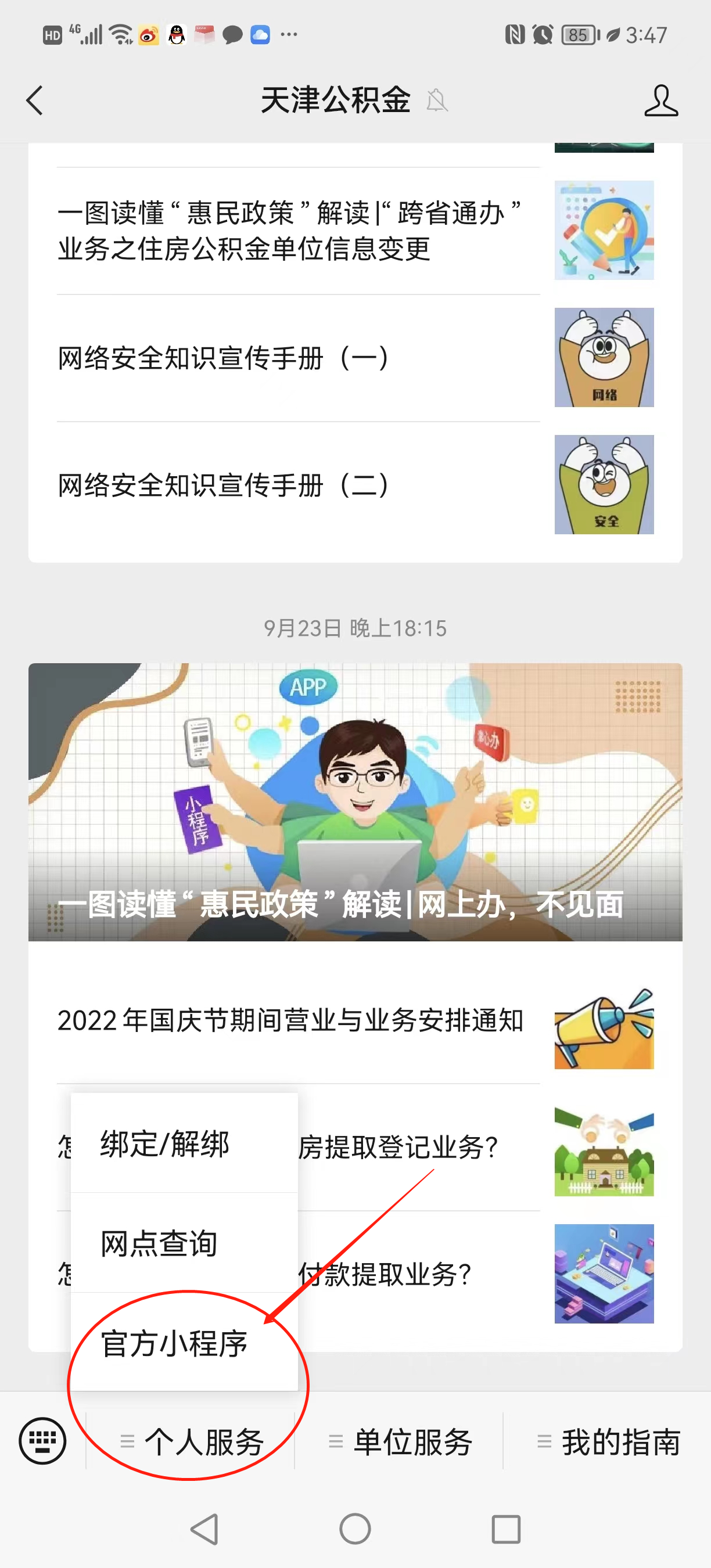Screen dimensions: 711x1568
Task: Open the account profile icon
Action: pyautogui.click(x=660, y=100)
